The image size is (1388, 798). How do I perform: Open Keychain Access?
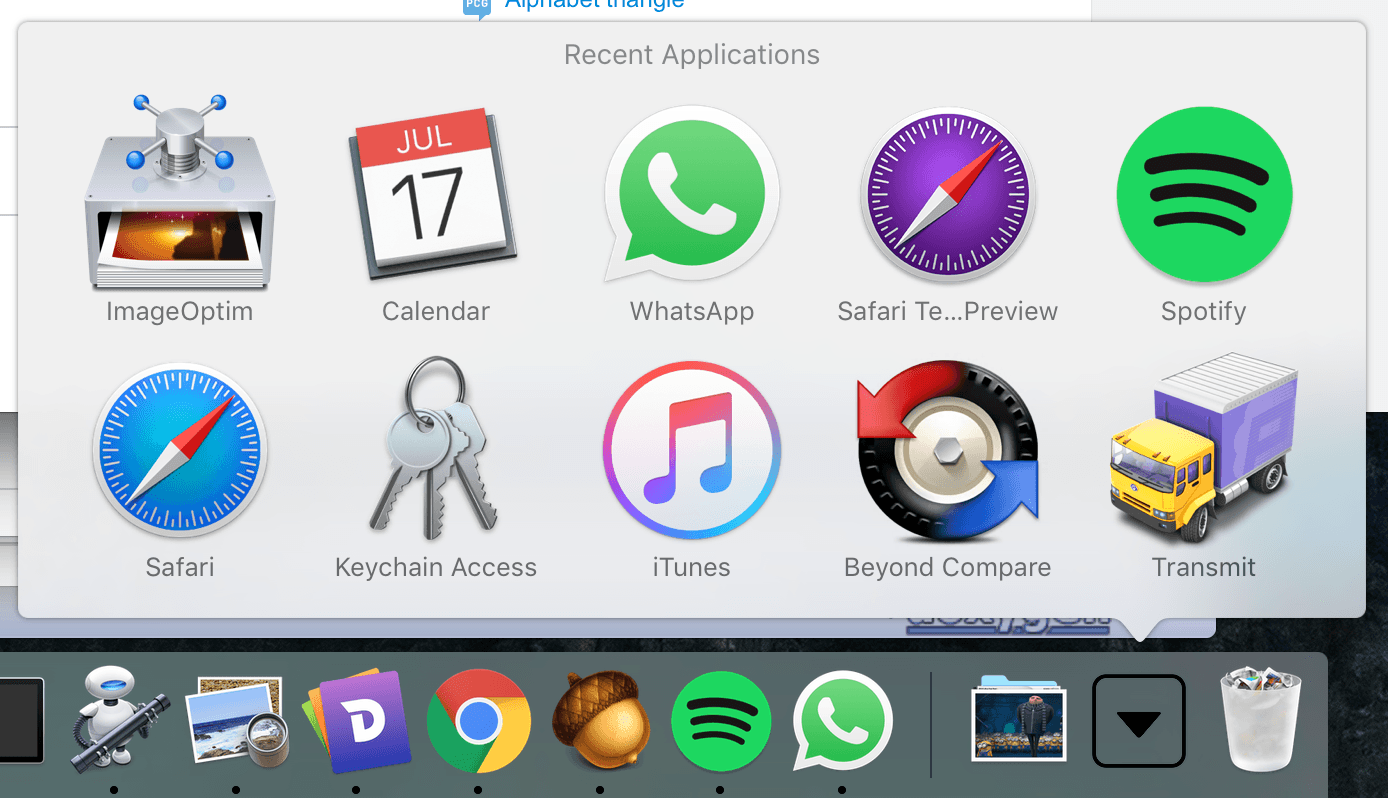tap(436, 450)
